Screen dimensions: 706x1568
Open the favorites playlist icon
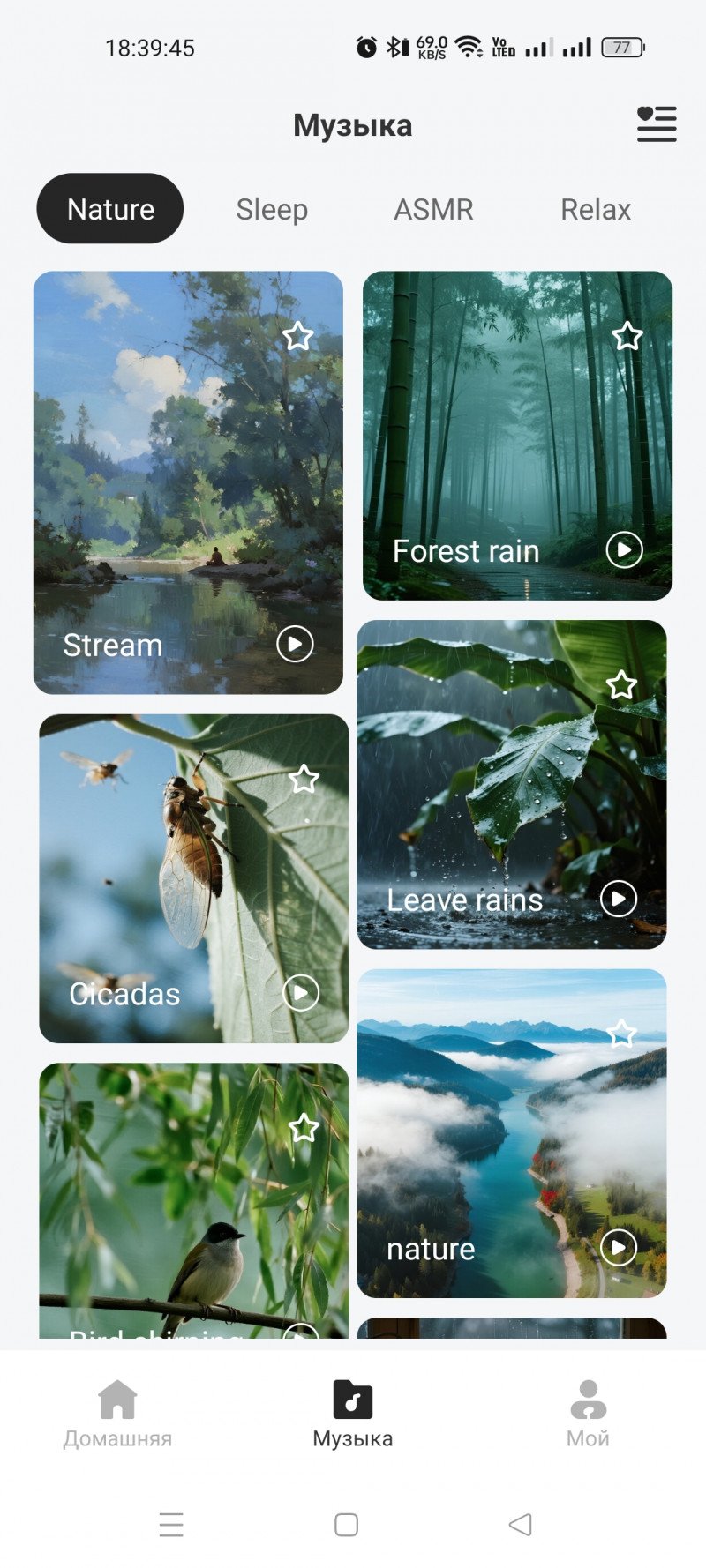tap(657, 124)
